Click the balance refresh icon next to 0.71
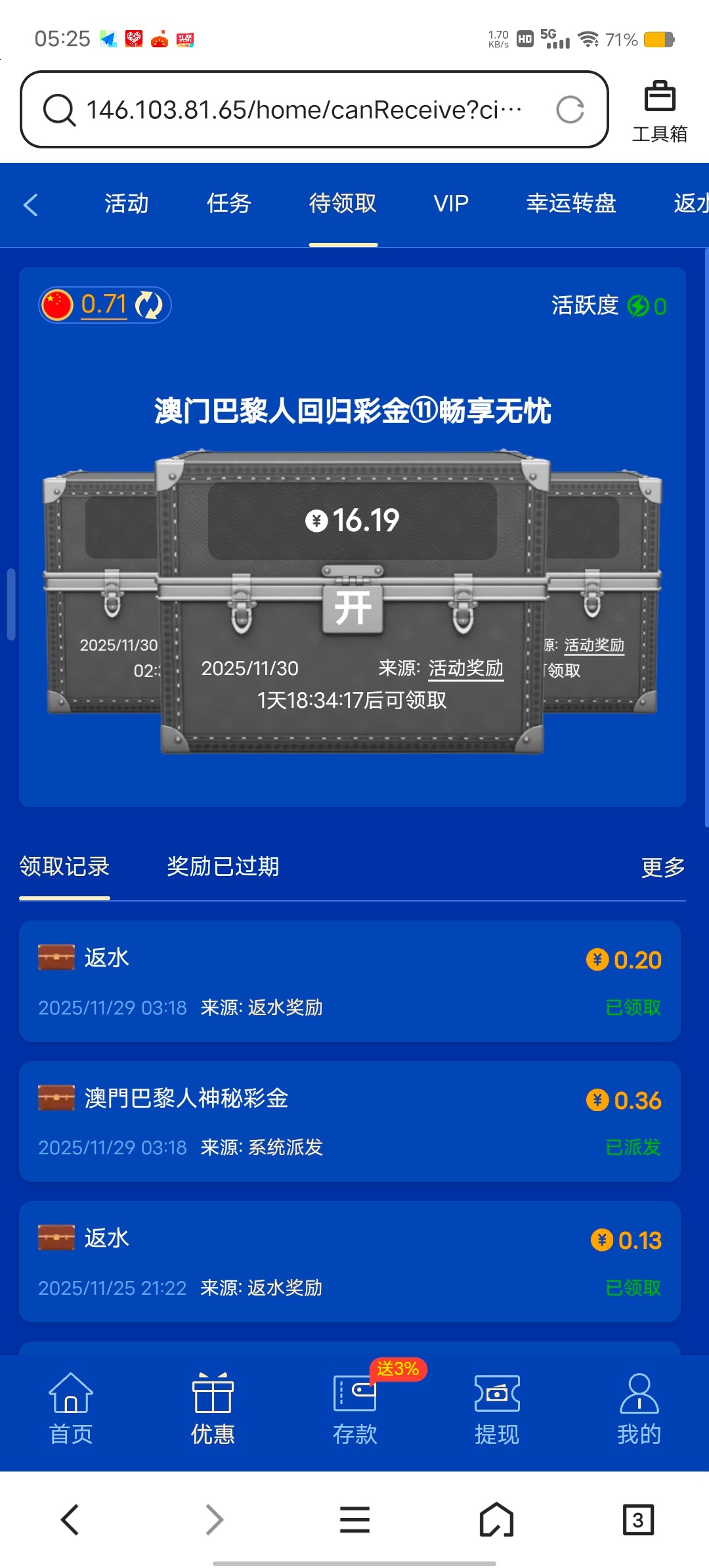 point(150,305)
